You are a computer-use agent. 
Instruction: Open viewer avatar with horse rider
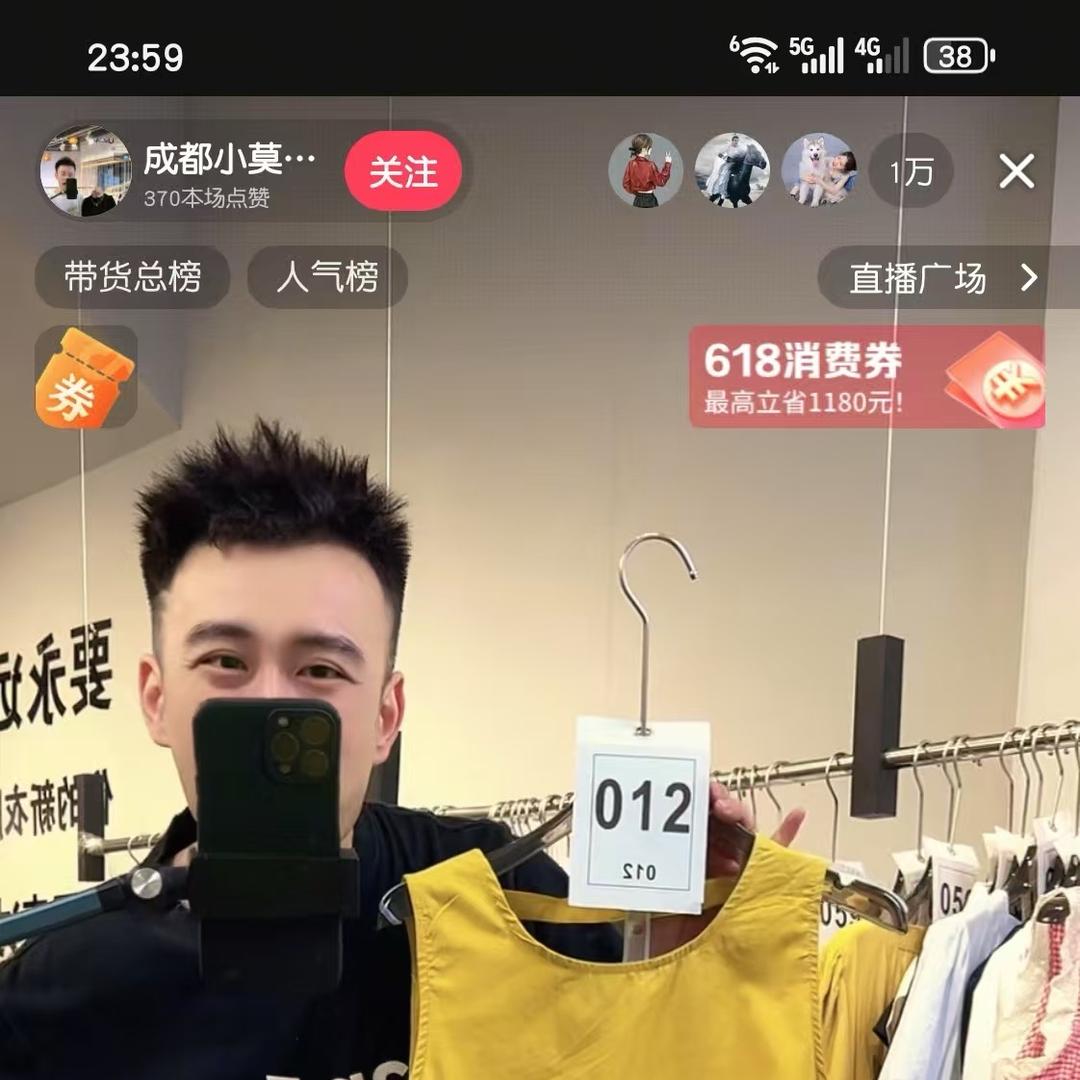731,170
